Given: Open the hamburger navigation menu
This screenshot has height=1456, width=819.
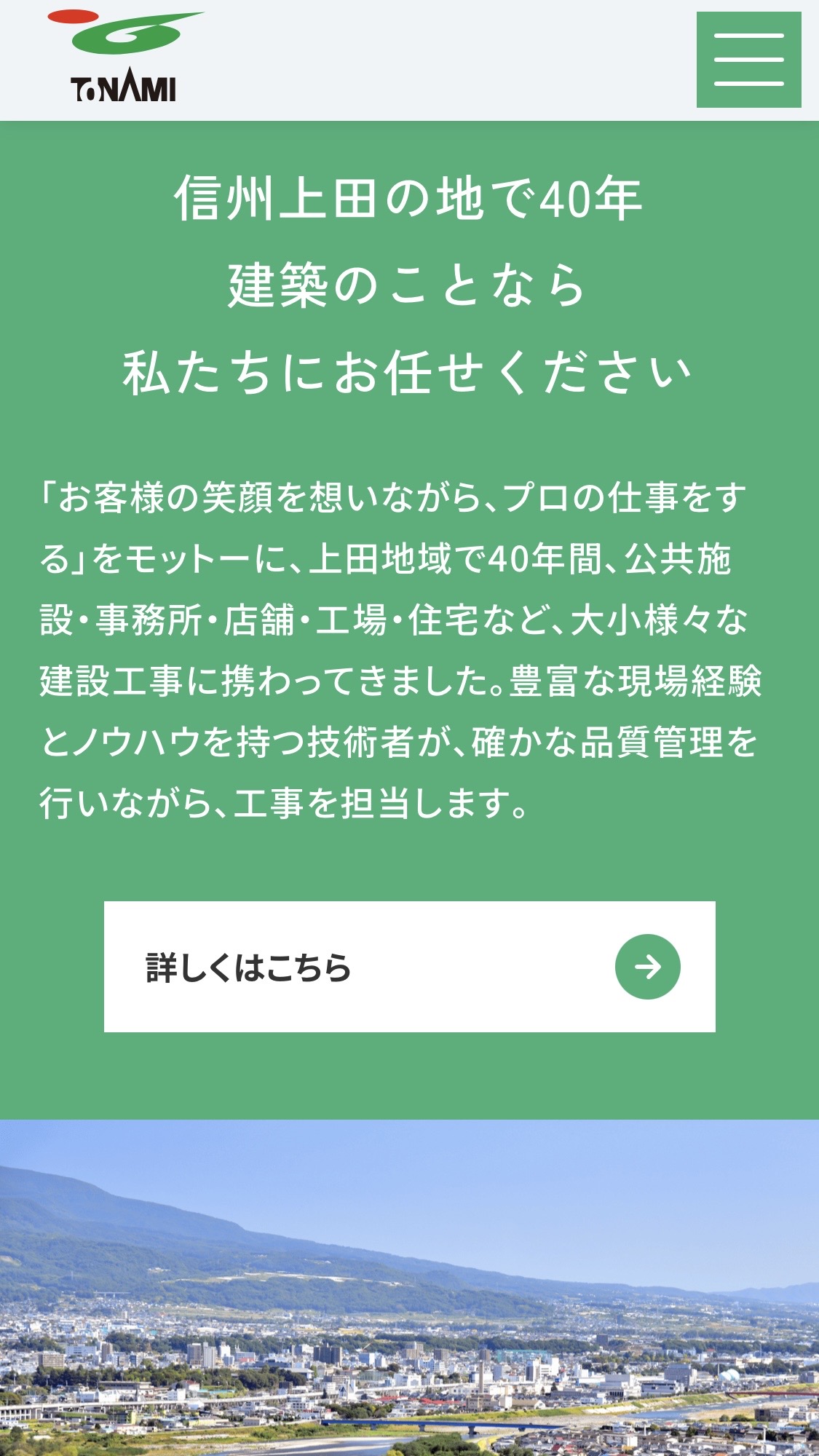Looking at the screenshot, I should (748, 60).
